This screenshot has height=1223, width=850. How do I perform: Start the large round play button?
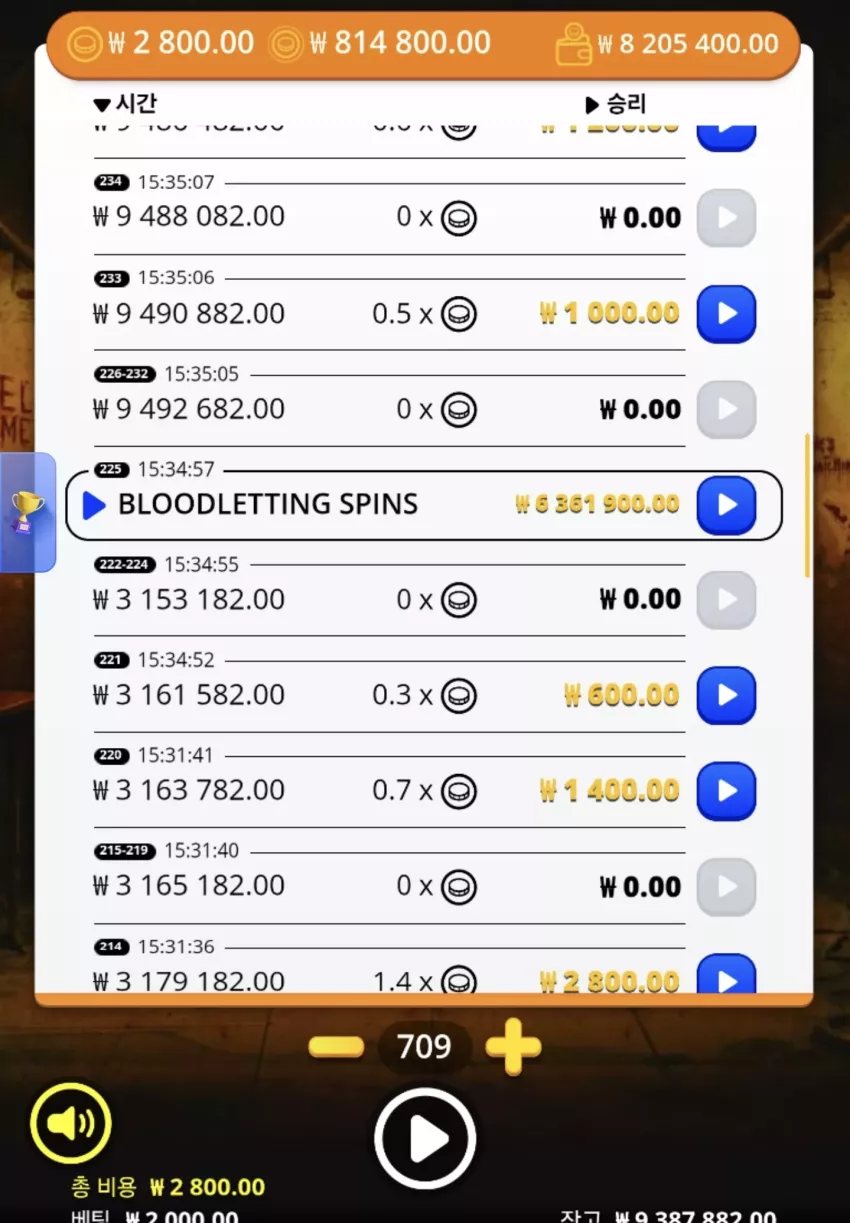pos(425,1138)
